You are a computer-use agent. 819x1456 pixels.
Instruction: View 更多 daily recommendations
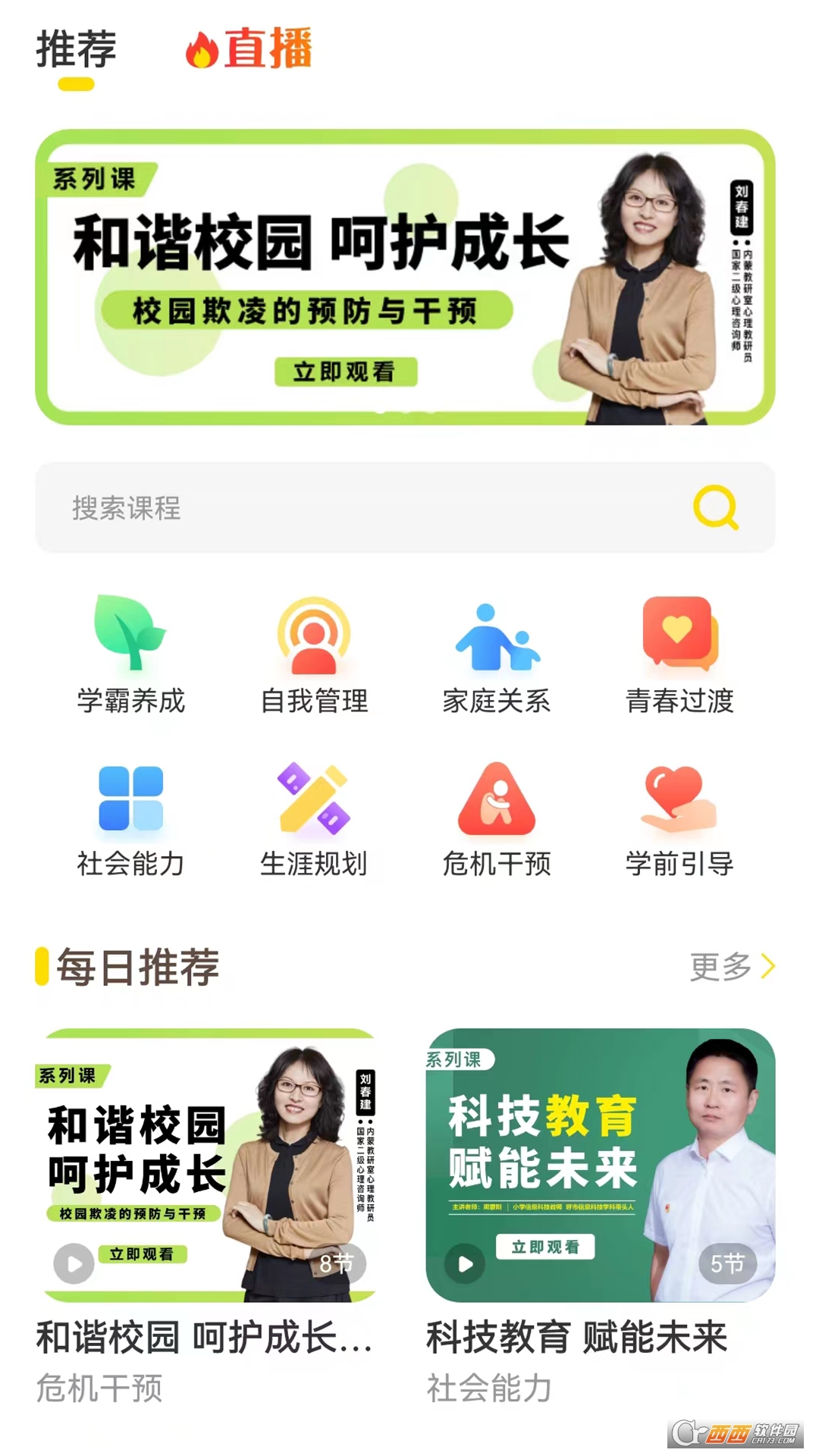coord(732,967)
